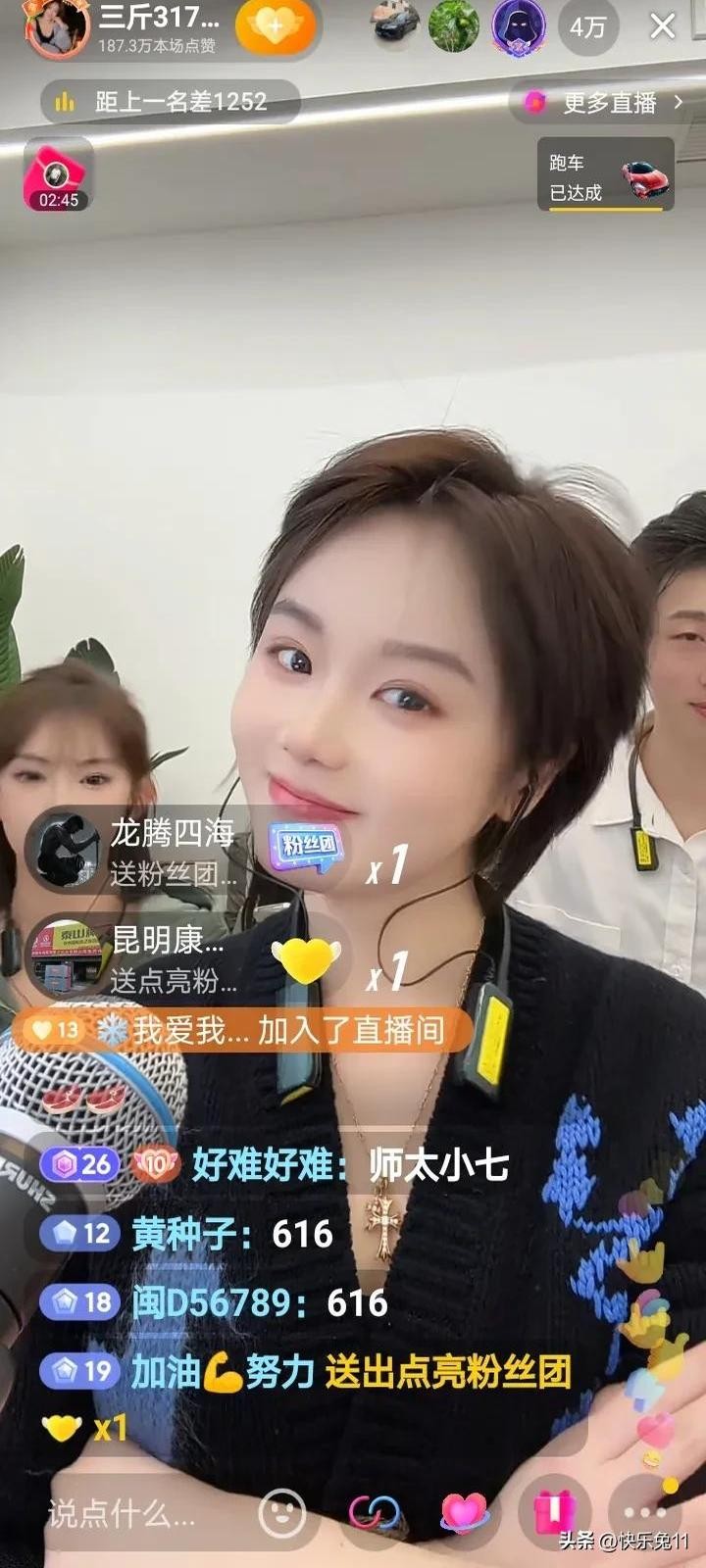
Task: Close the live stream
Action: coord(663,25)
